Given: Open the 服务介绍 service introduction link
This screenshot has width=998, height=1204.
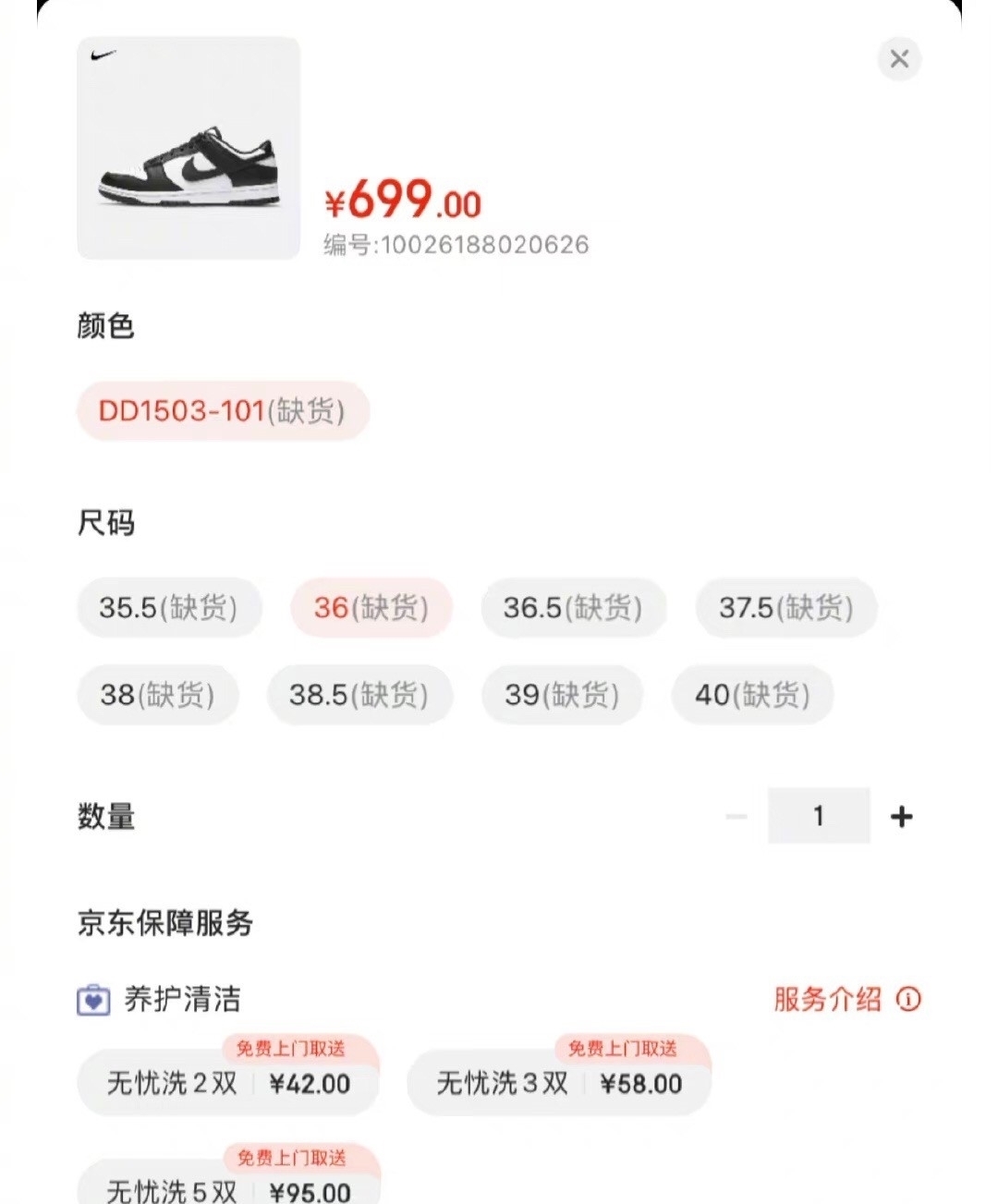Looking at the screenshot, I should pyautogui.click(x=826, y=999).
